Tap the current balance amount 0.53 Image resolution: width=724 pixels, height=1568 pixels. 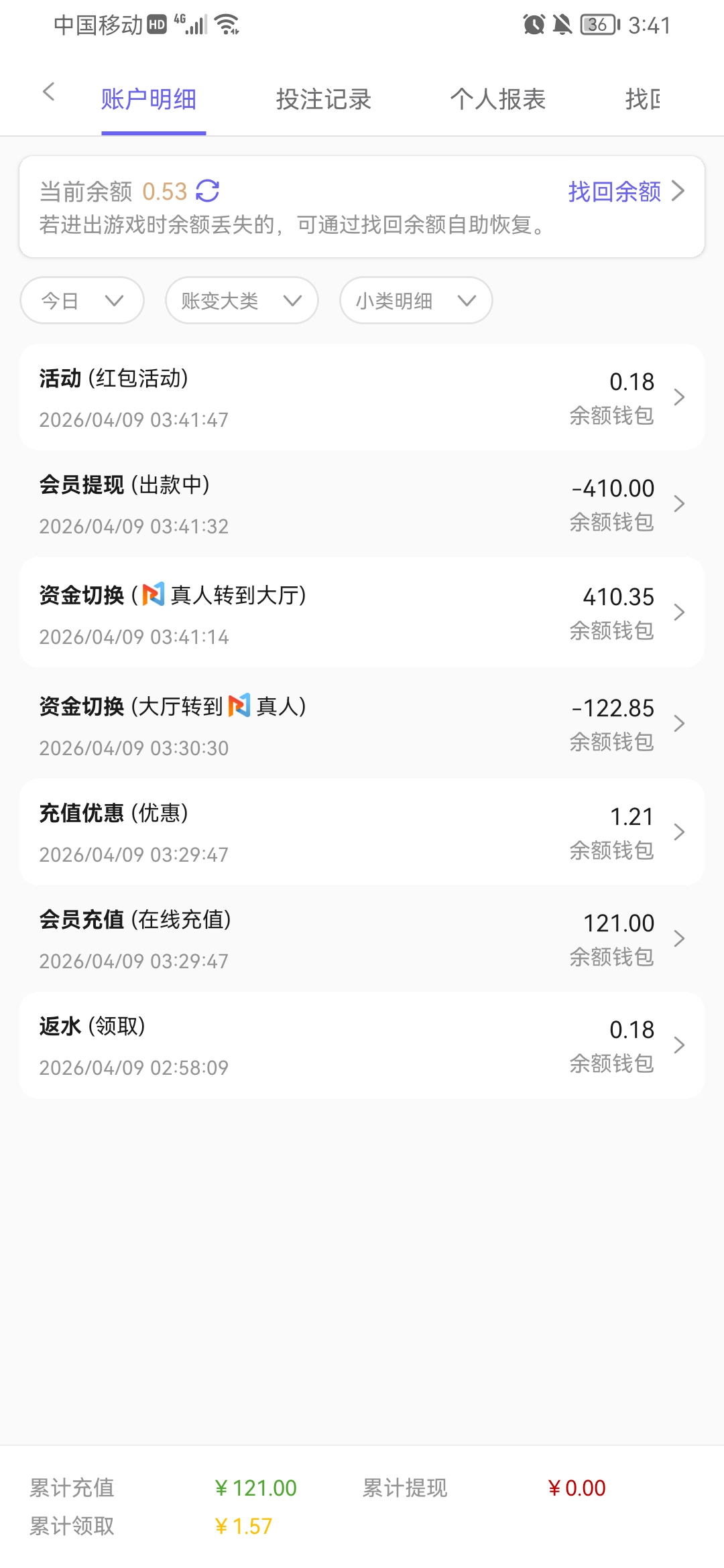point(164,192)
